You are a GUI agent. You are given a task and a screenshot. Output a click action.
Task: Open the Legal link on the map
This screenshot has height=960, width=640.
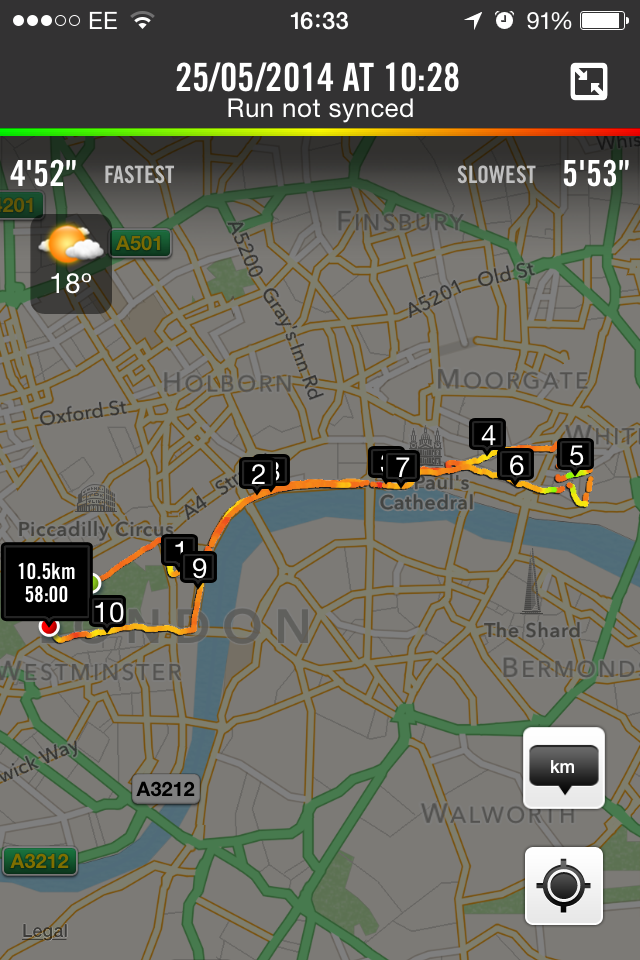click(45, 931)
